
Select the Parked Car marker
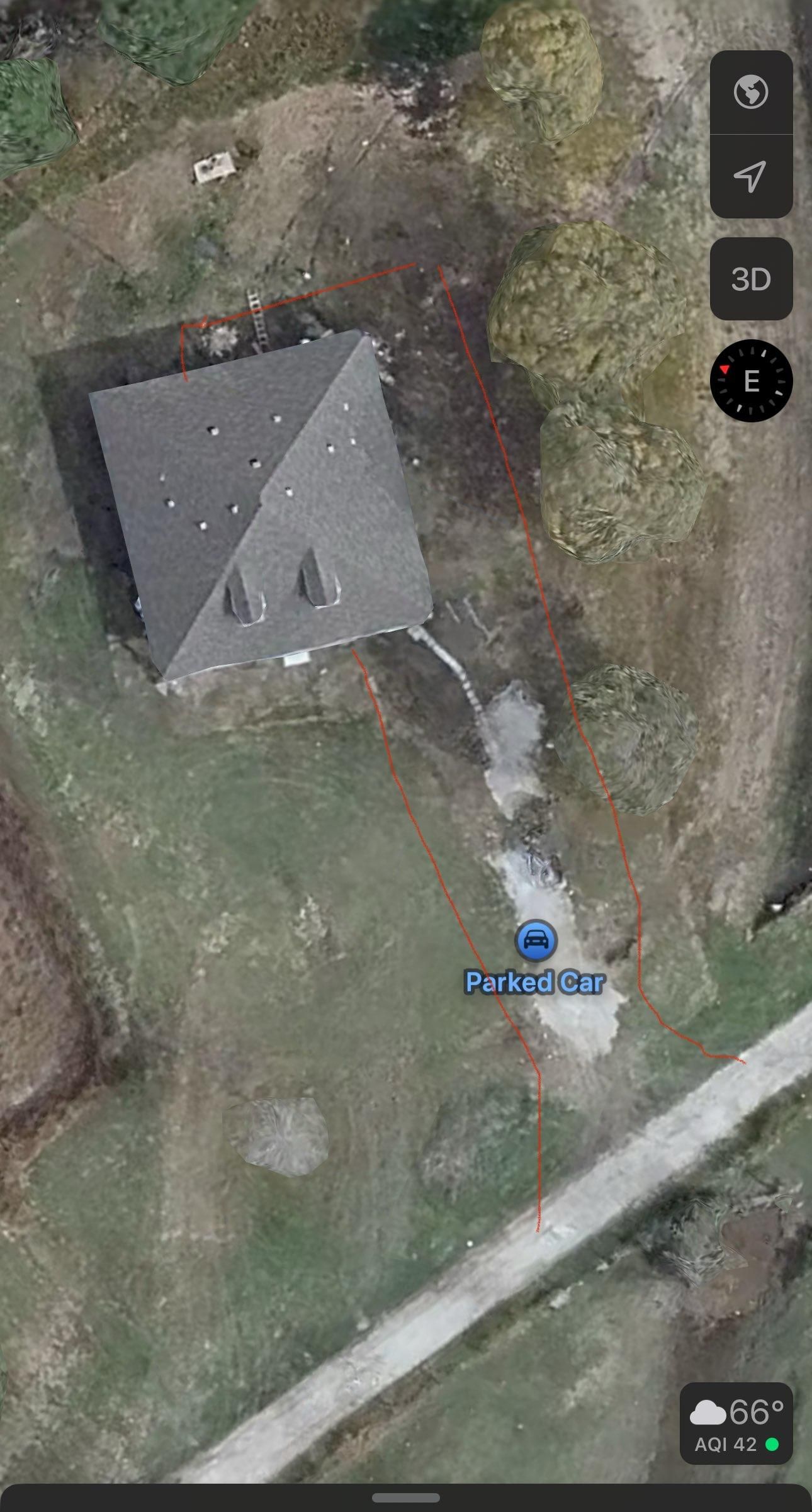pos(536,940)
